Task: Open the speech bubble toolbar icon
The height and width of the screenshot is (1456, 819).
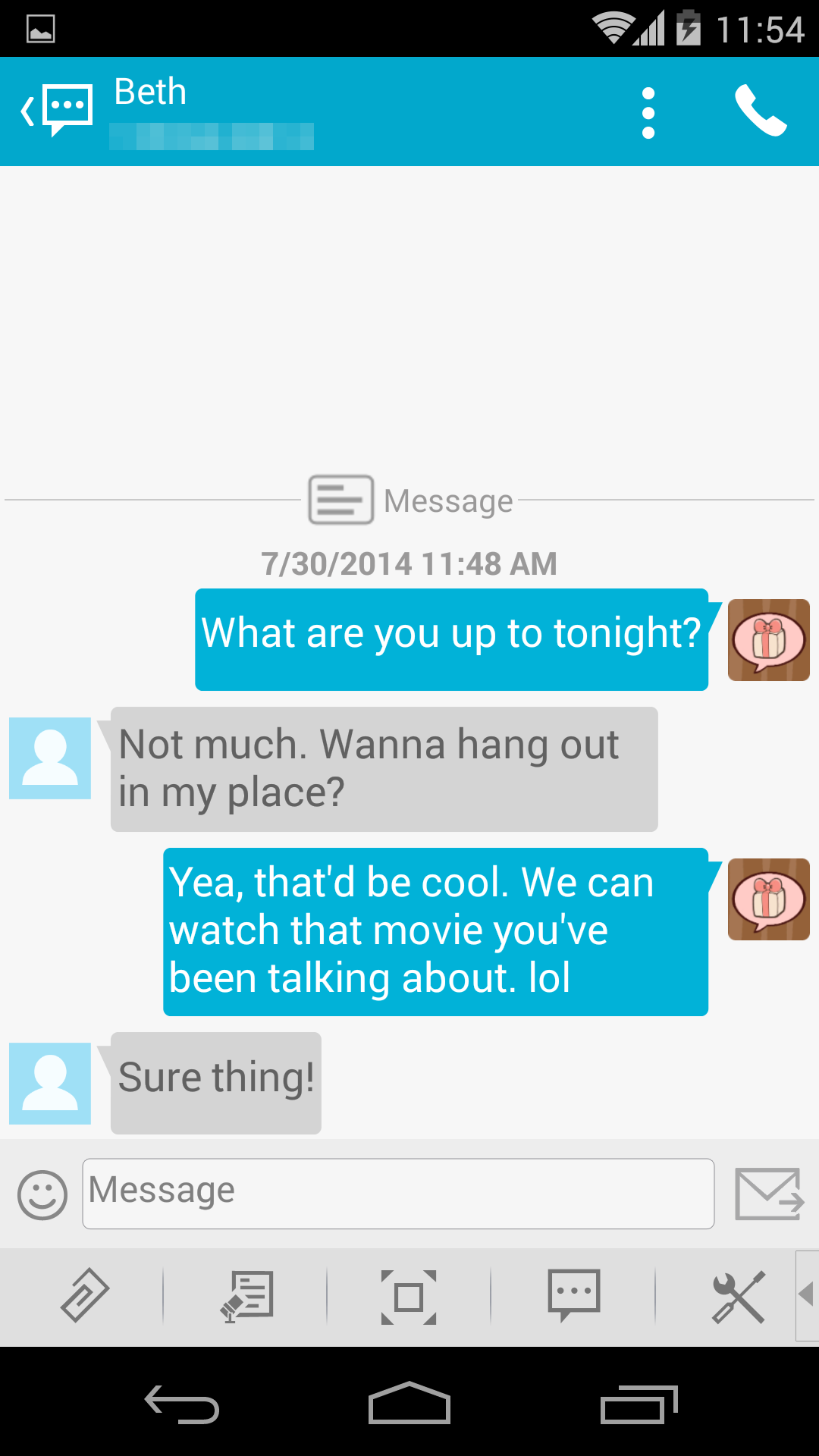Action: click(574, 1295)
